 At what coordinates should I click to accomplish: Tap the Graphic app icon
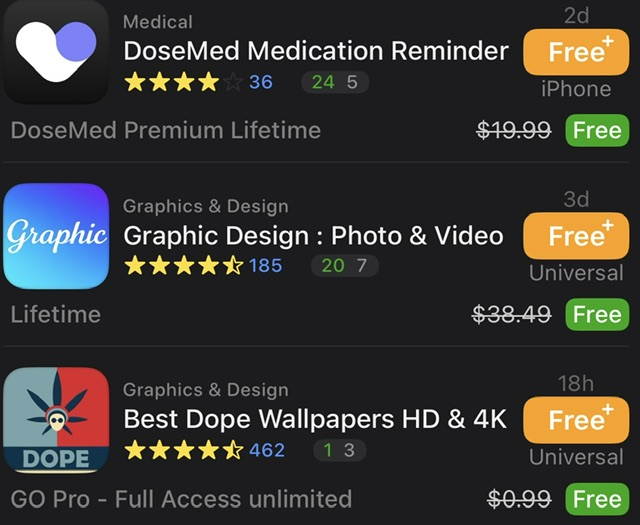coord(56,236)
